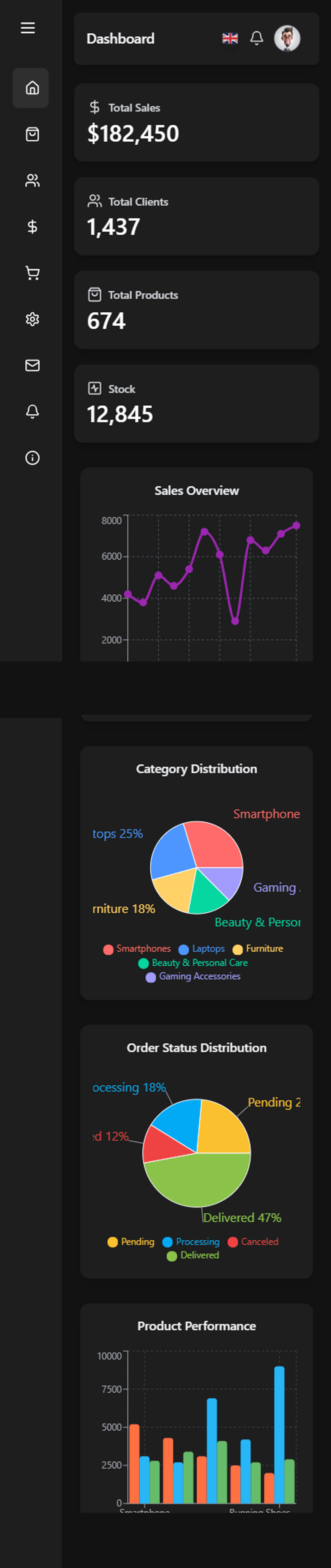
Task: Open the messages envelope
Action: point(32,365)
